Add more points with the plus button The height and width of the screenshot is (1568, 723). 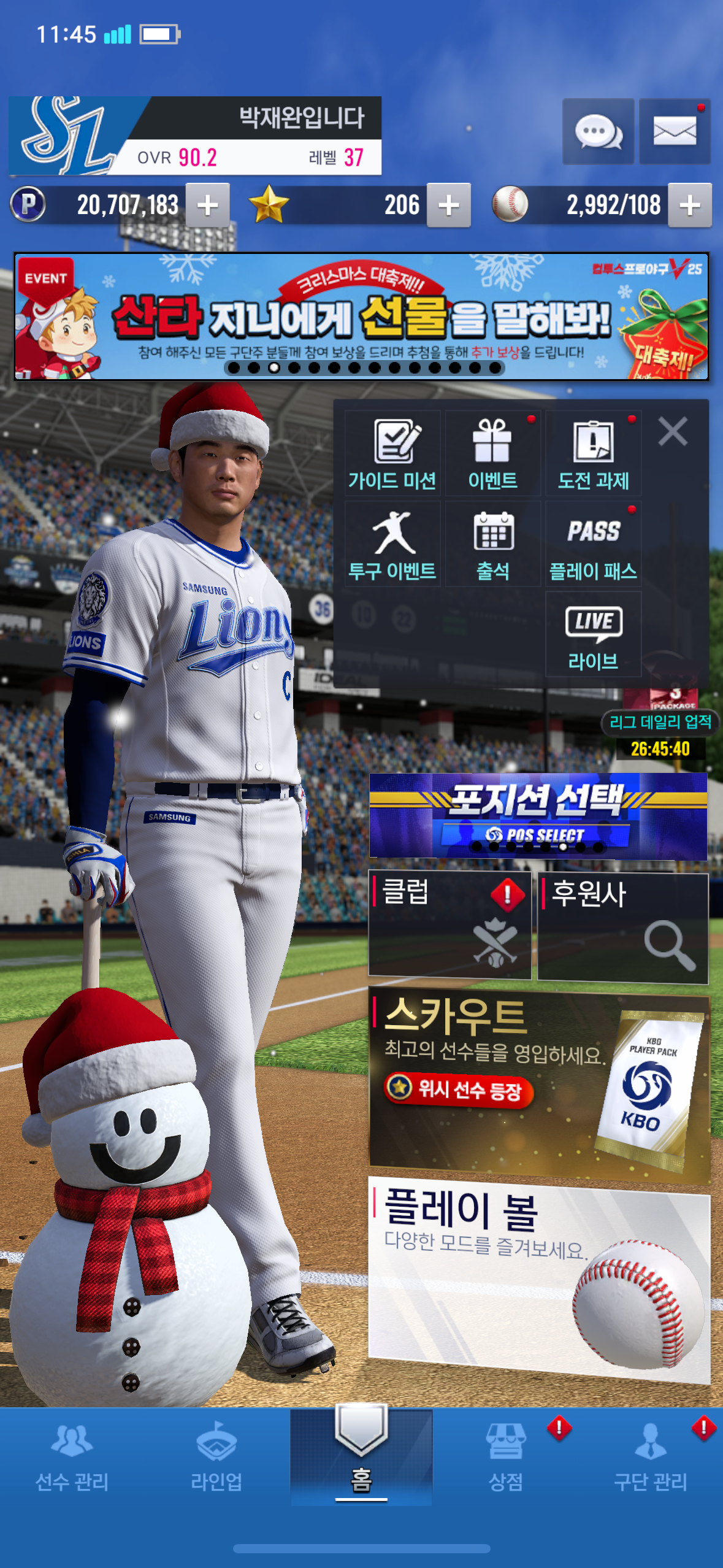[x=208, y=206]
